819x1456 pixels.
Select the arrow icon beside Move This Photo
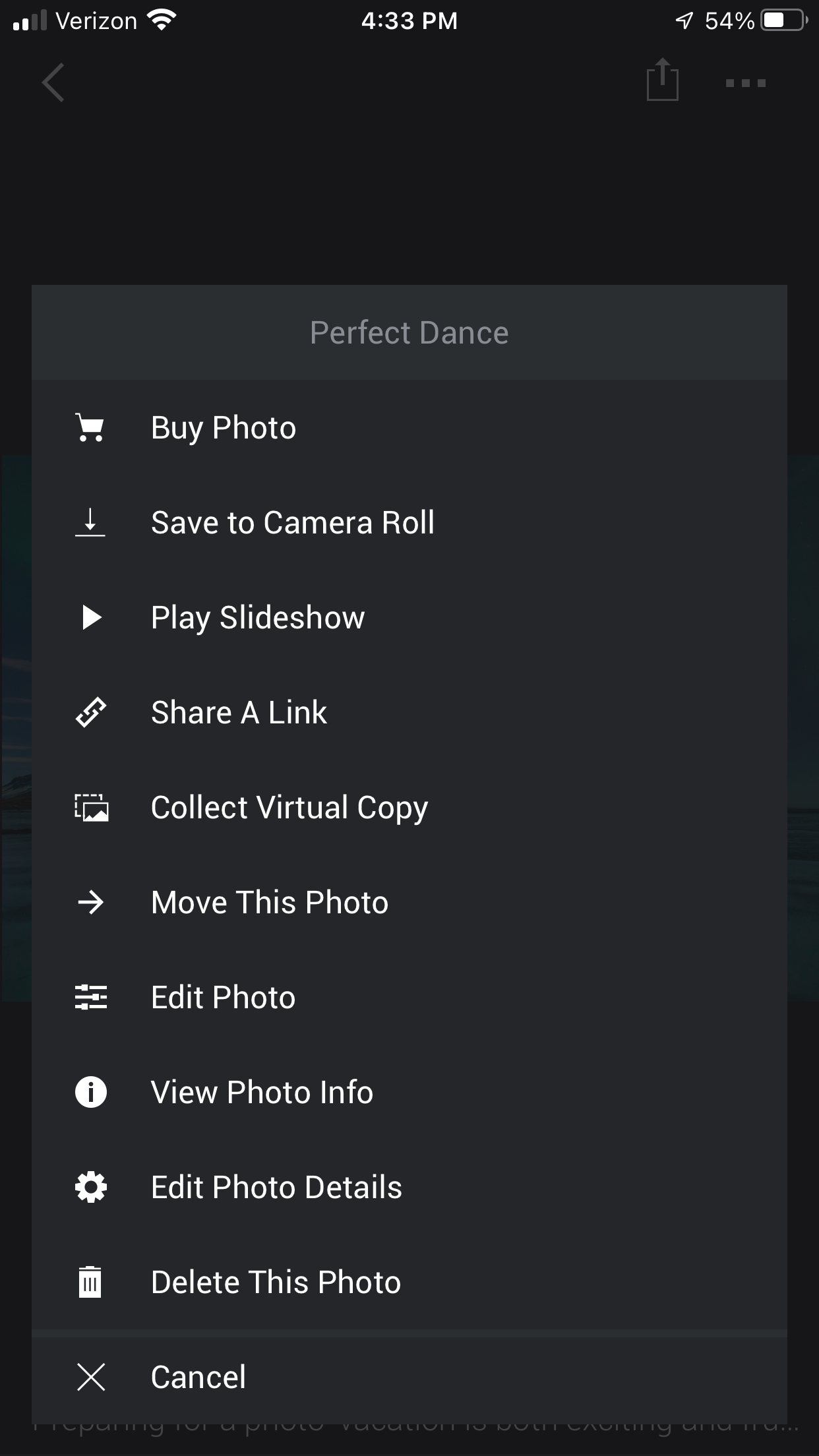pos(91,902)
